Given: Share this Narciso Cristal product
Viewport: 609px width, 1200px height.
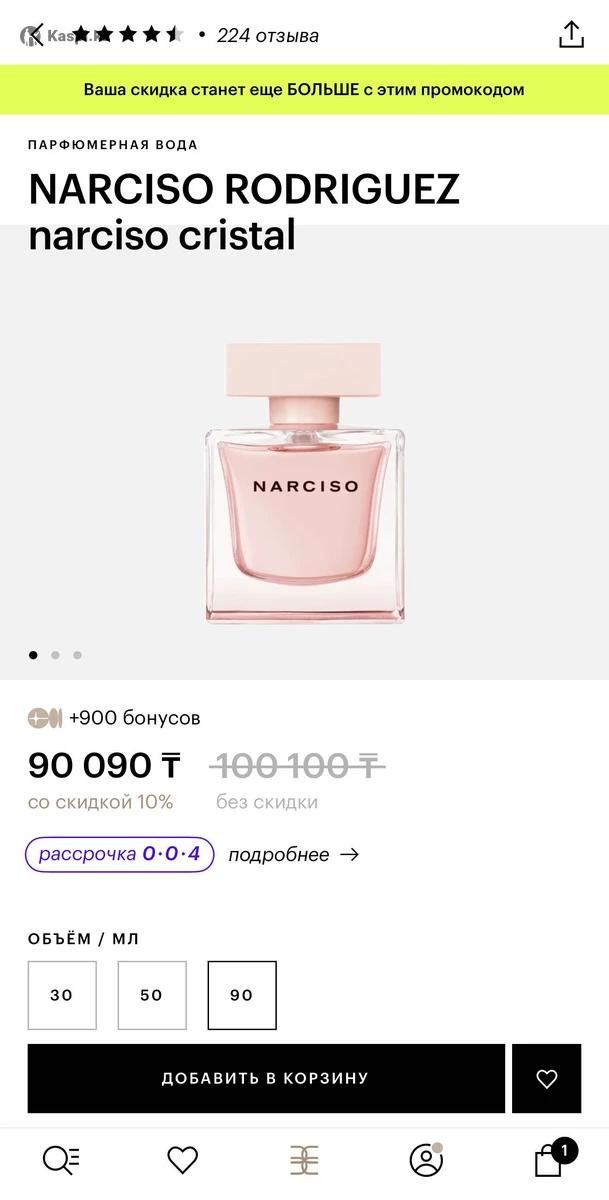Looking at the screenshot, I should point(571,33).
